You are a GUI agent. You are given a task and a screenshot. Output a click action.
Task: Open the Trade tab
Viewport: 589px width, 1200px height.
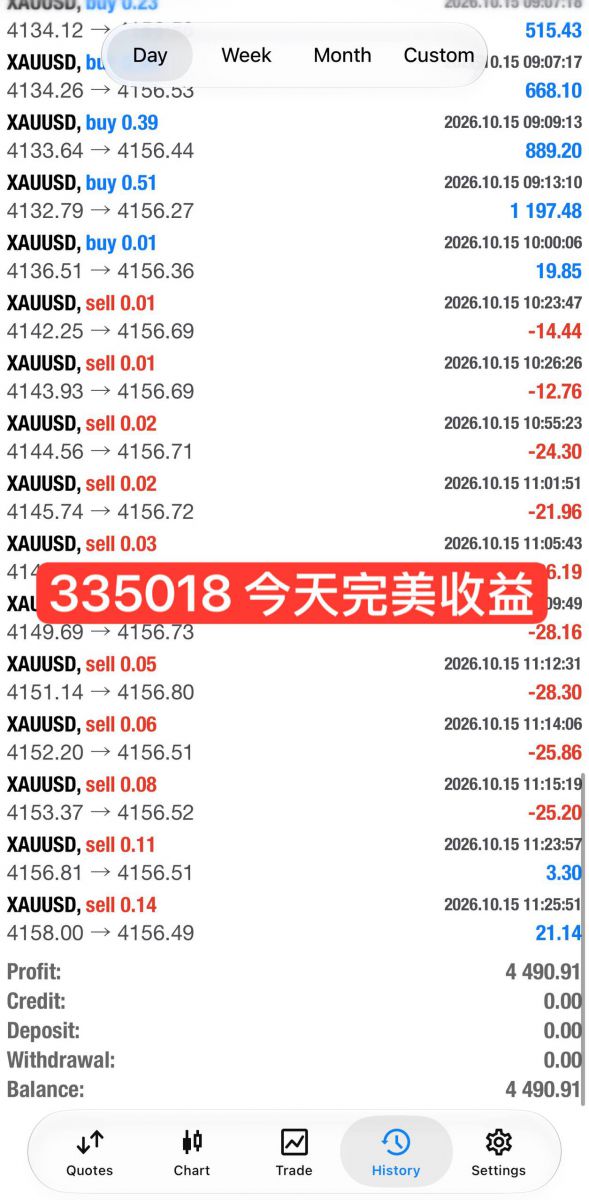click(294, 1153)
